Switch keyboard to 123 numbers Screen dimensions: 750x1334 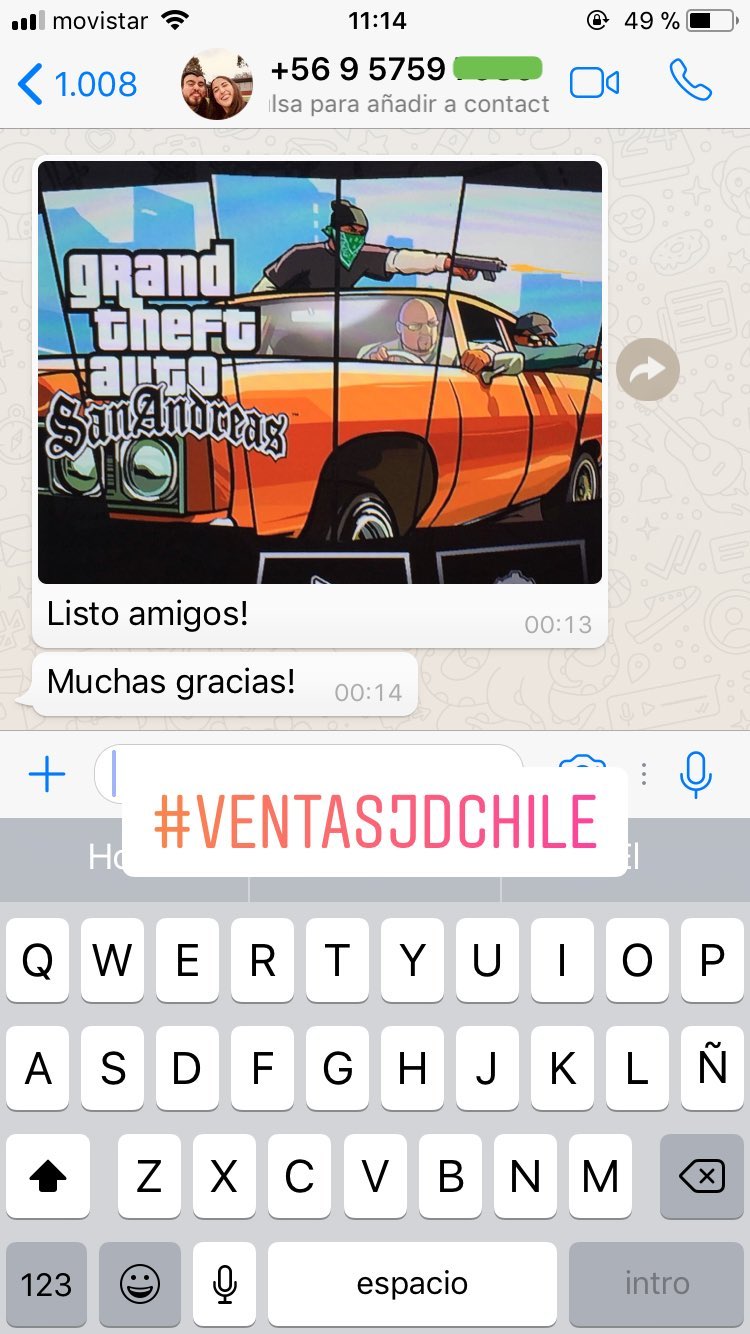pyautogui.click(x=46, y=1284)
